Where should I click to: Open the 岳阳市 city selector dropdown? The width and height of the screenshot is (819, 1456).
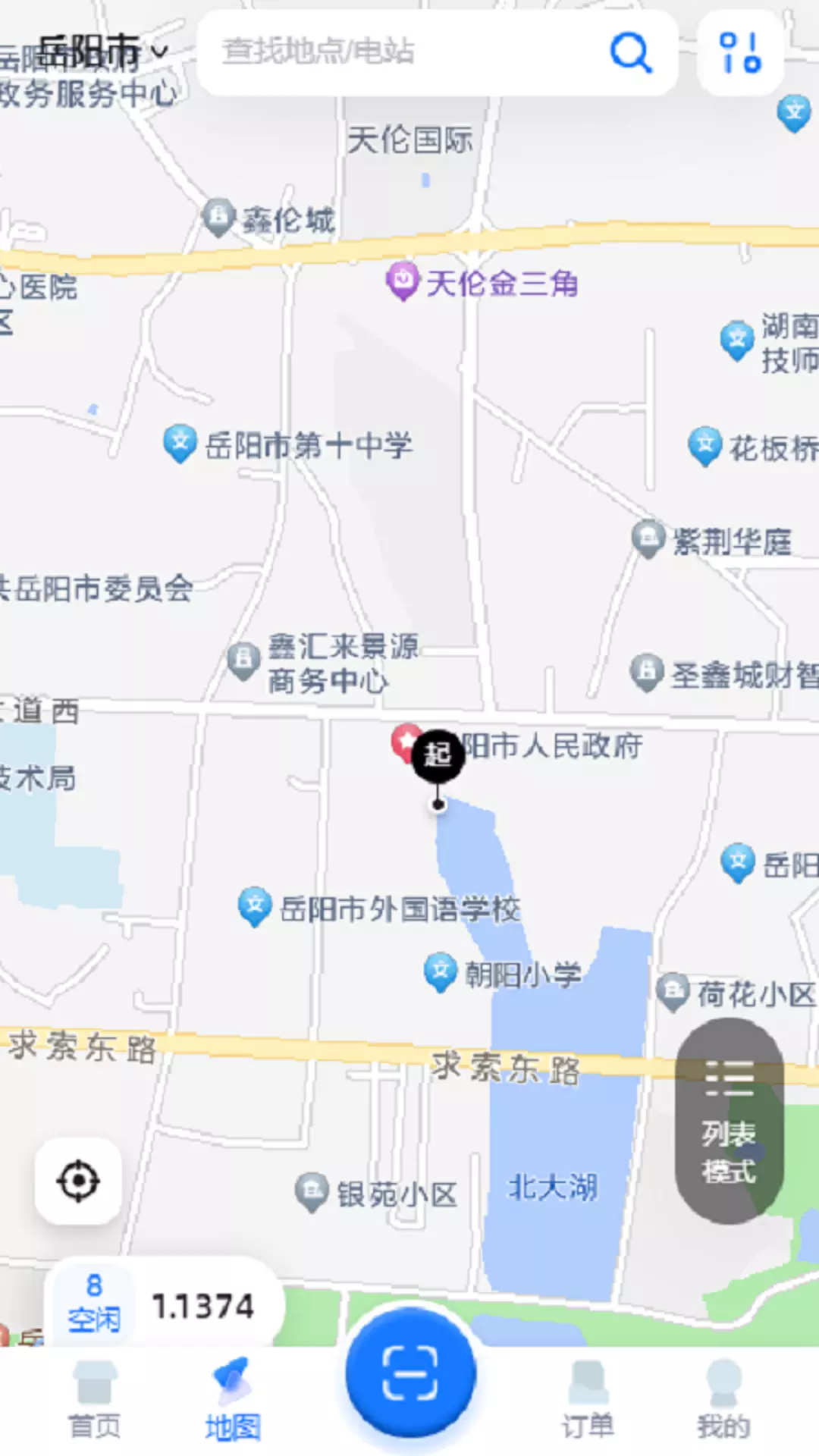[x=102, y=52]
